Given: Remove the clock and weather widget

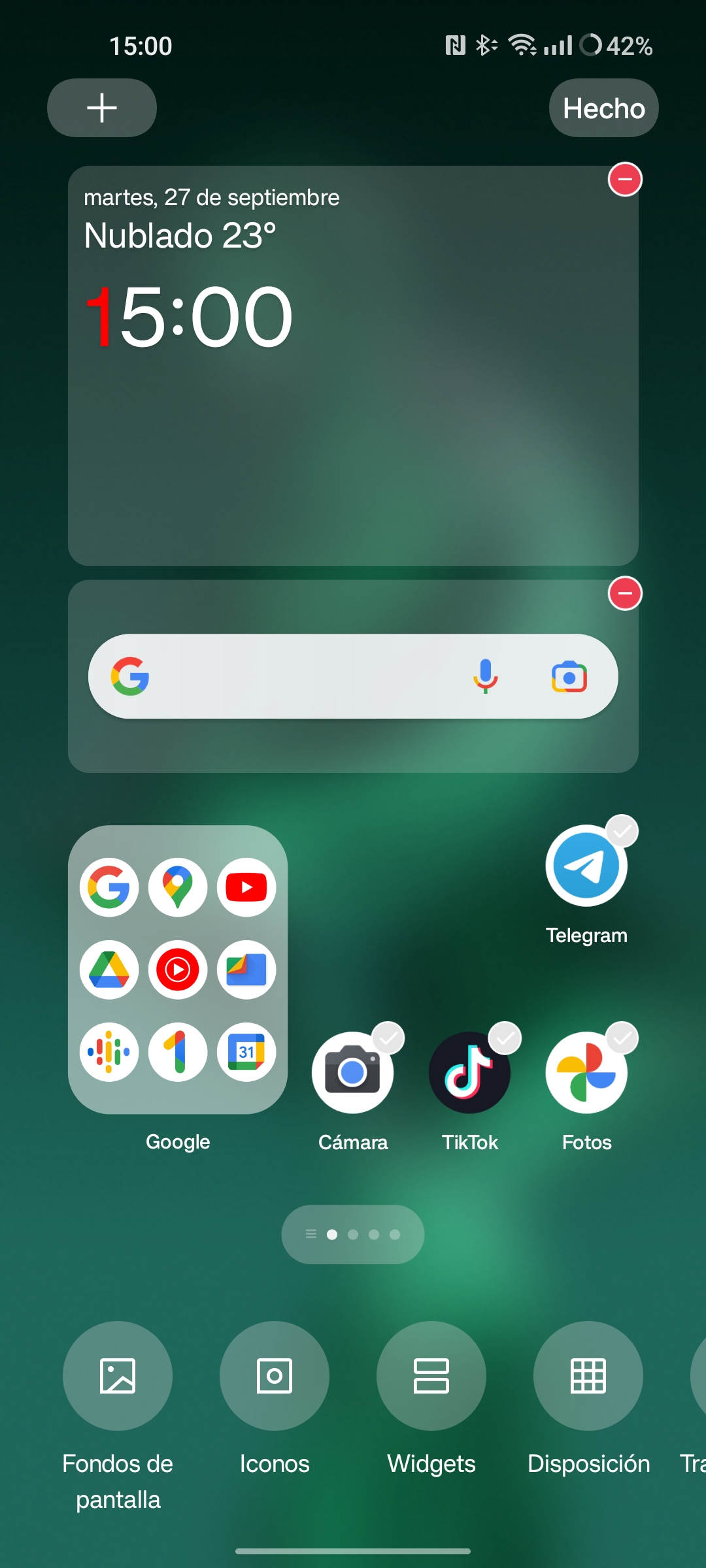Looking at the screenshot, I should (625, 179).
